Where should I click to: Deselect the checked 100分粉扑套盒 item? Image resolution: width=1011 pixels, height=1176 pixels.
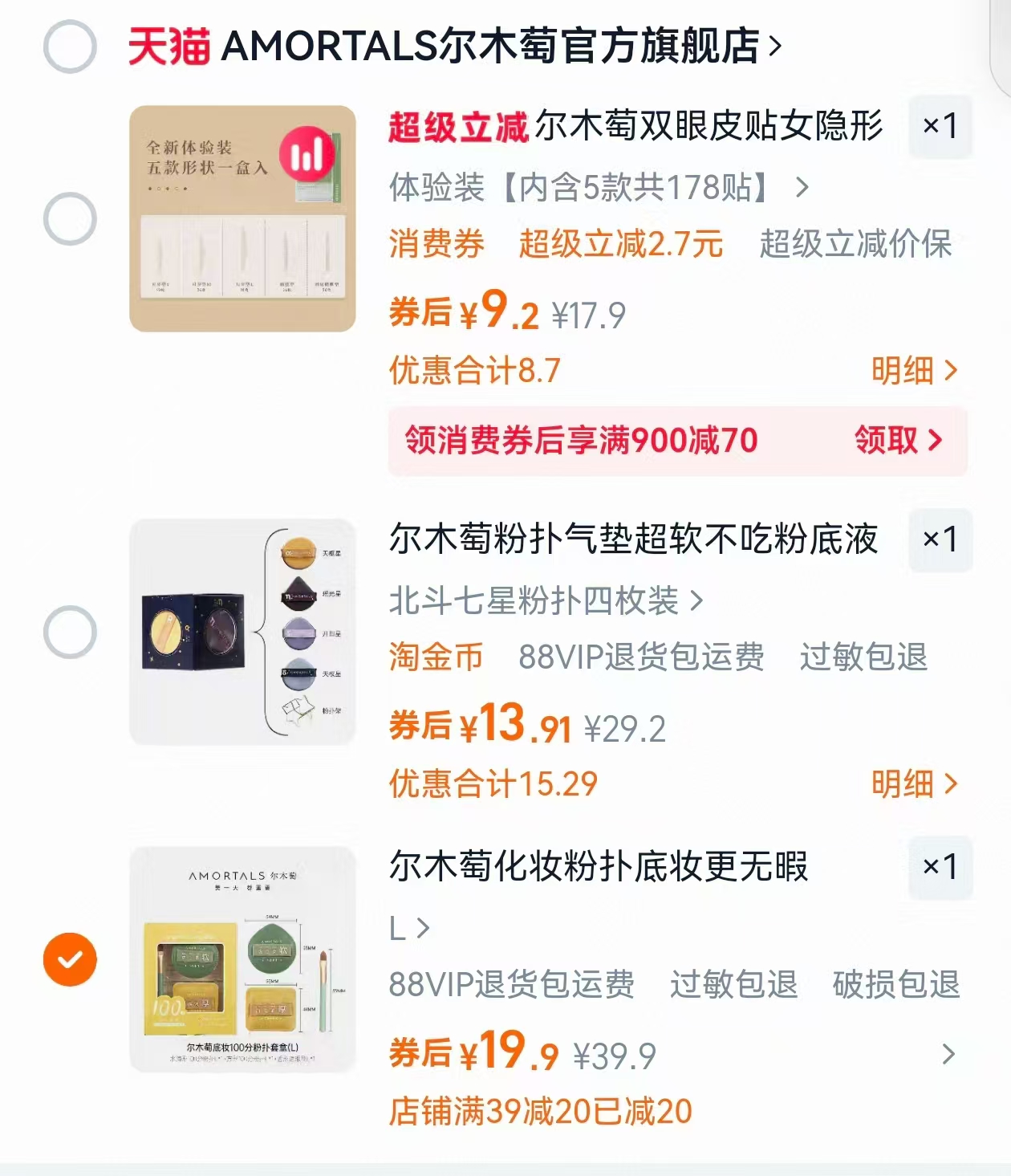(x=68, y=958)
